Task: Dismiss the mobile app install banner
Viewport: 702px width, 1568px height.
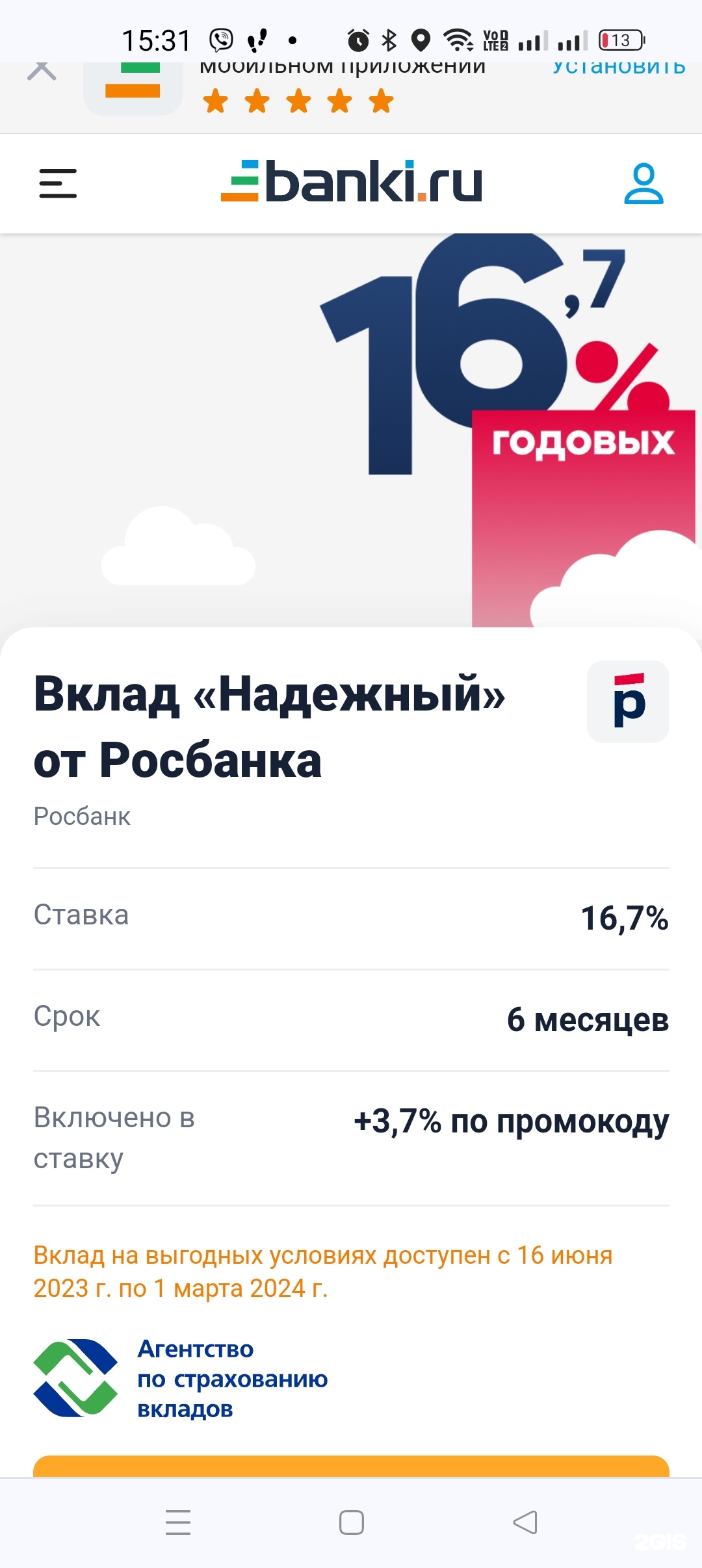Action: tap(42, 70)
